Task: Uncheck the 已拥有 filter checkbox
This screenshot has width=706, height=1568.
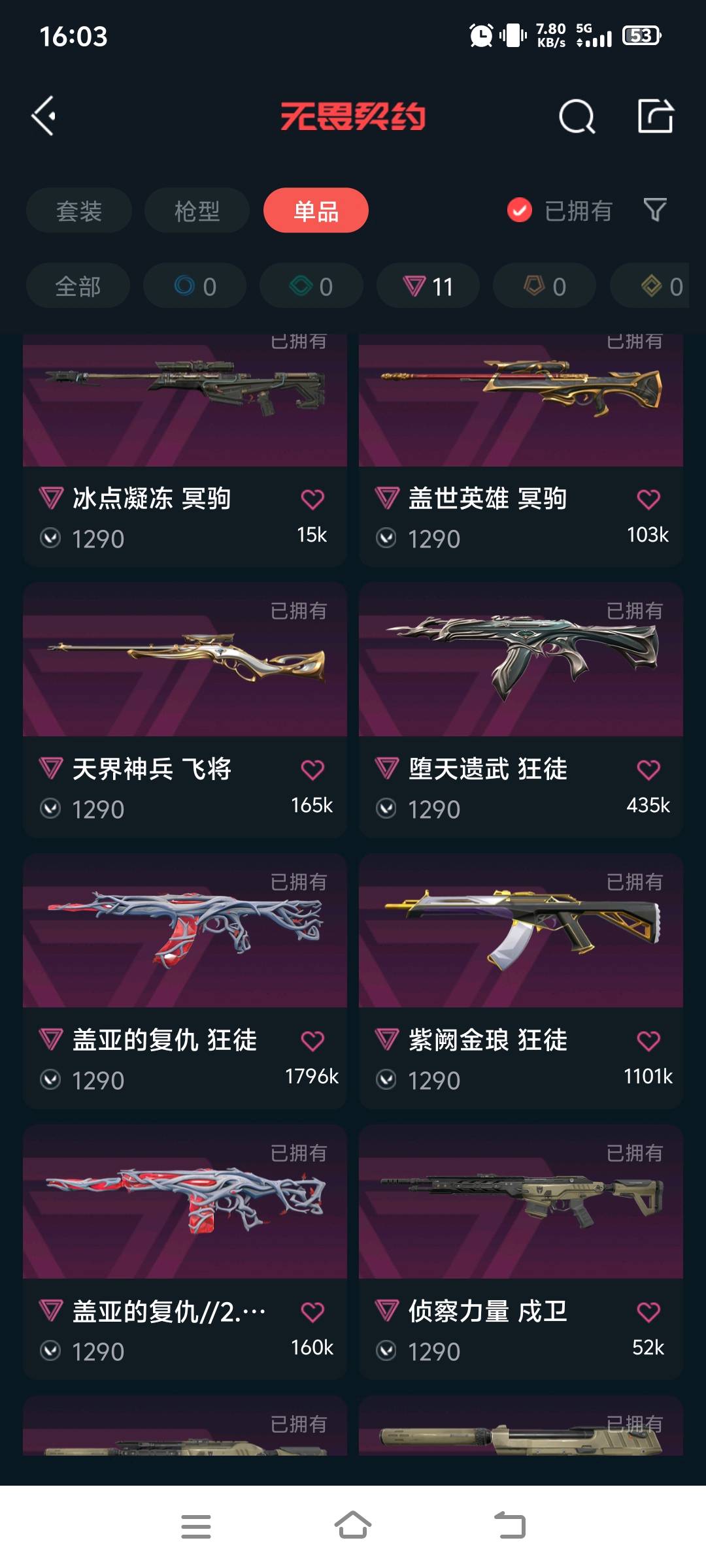Action: pos(520,210)
